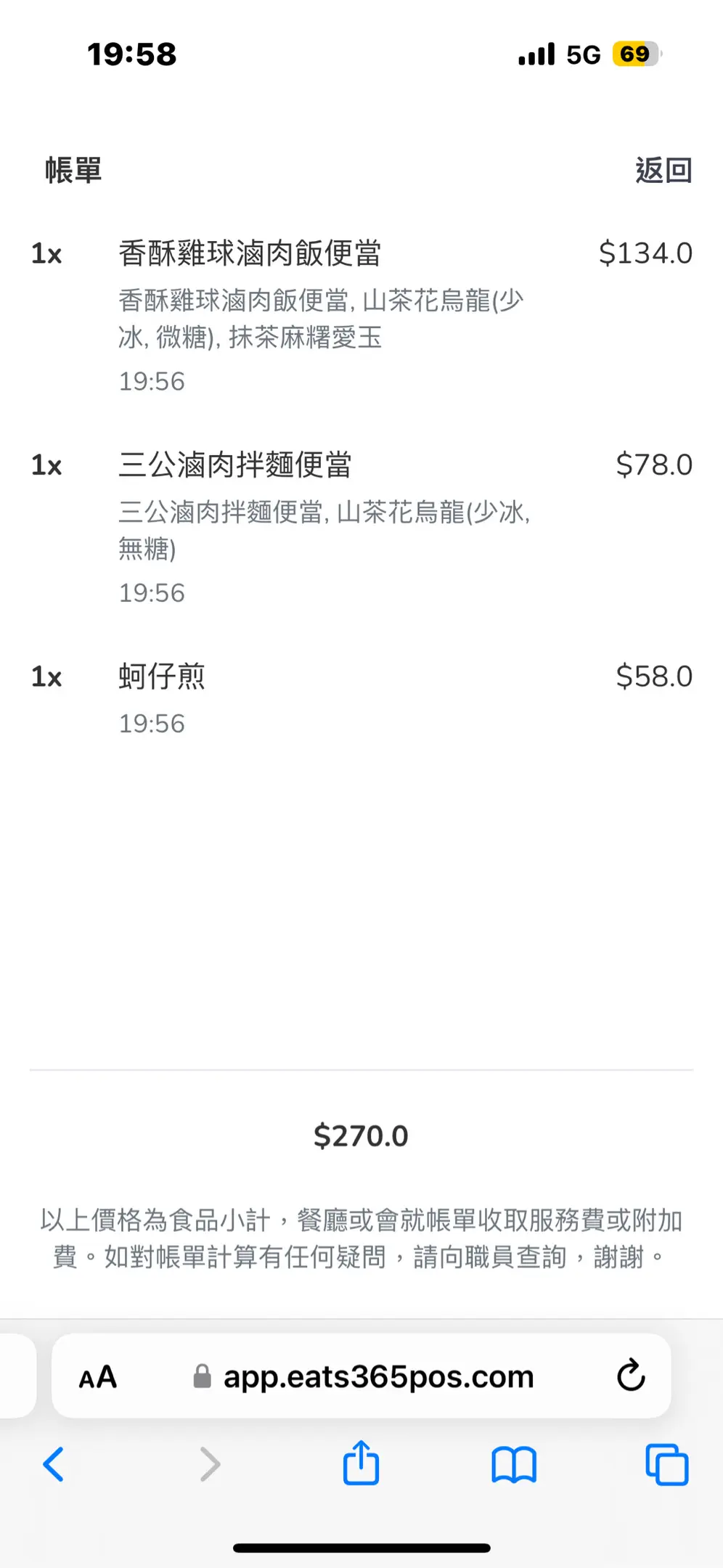Open Safari's AA page settings menu
This screenshot has height=1568, width=723.
click(98, 1377)
